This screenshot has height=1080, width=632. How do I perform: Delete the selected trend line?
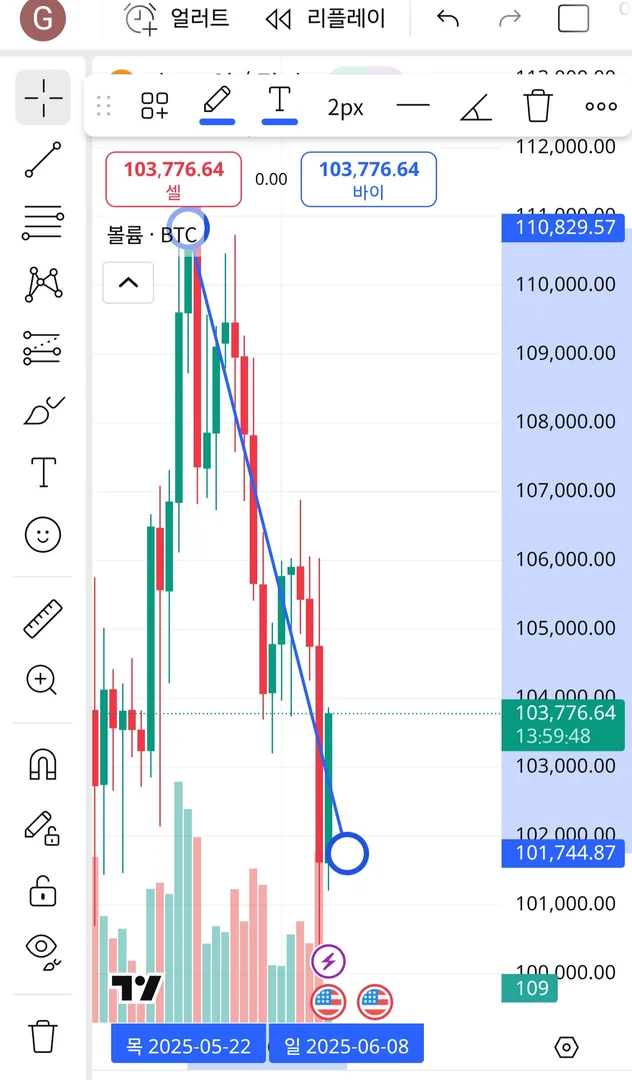pyautogui.click(x=538, y=105)
